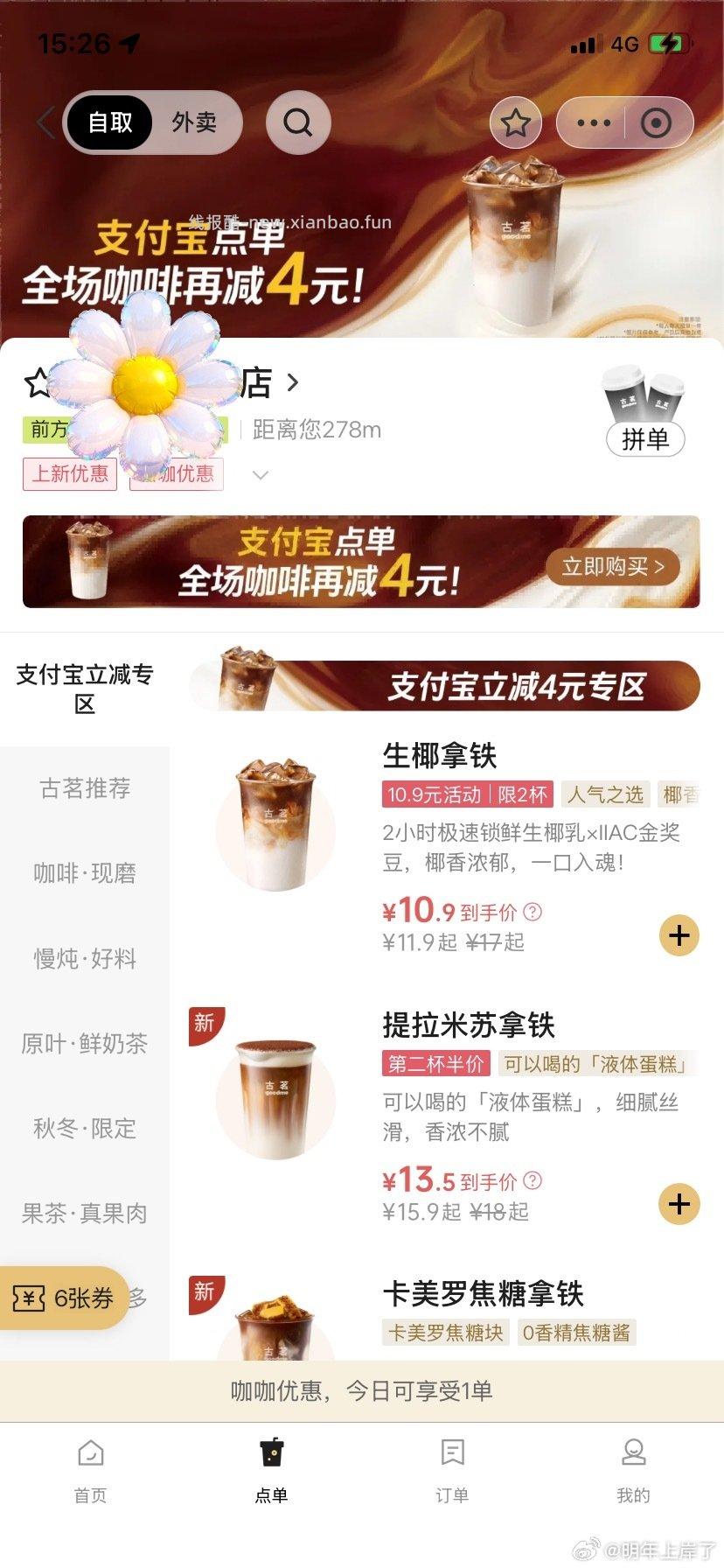Viewport: 724px width, 1568px height.
Task: Open store details via the name arrow
Action: [291, 383]
